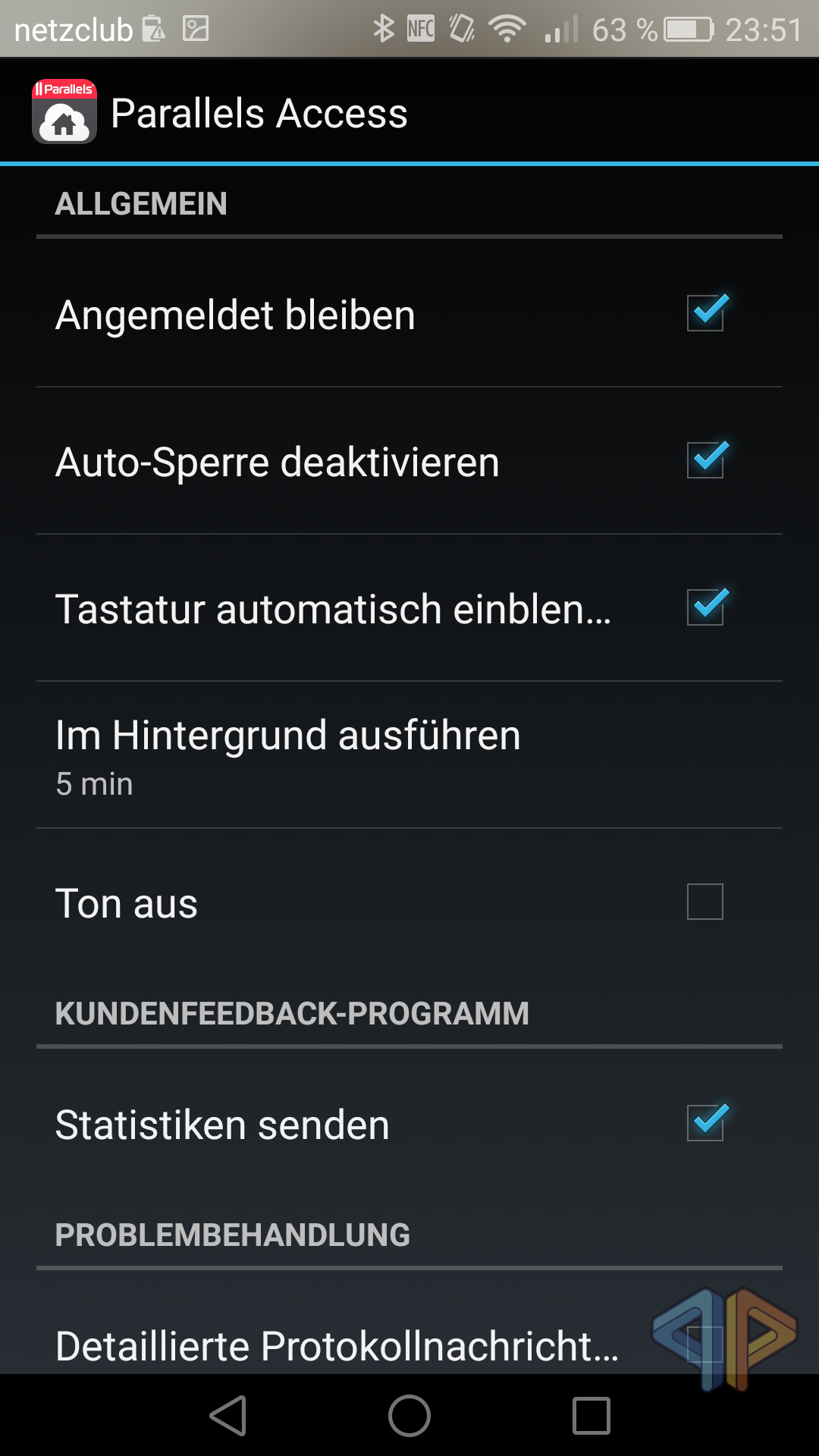Turn off Statistiken senden
Viewport: 819px width, 1456px height.
click(705, 1123)
